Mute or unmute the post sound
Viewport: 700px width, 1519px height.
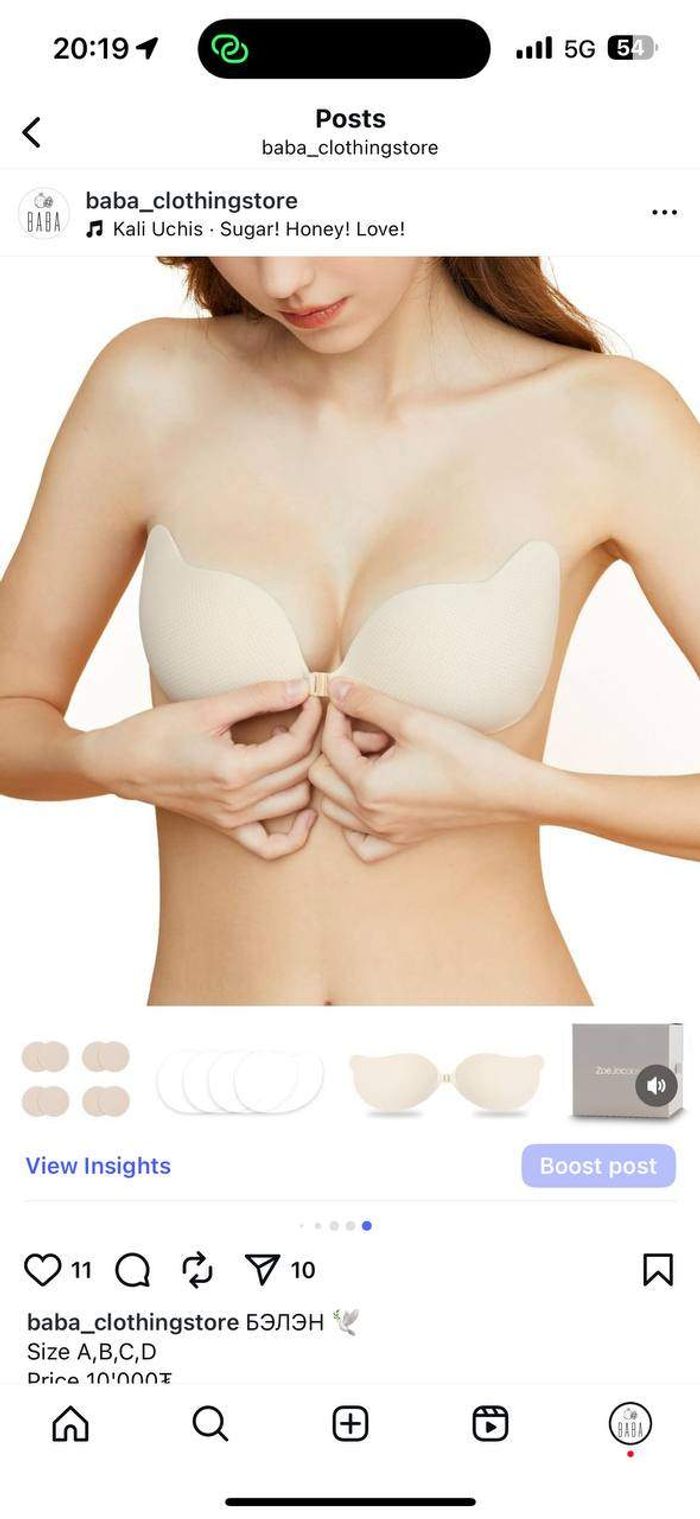[656, 1085]
